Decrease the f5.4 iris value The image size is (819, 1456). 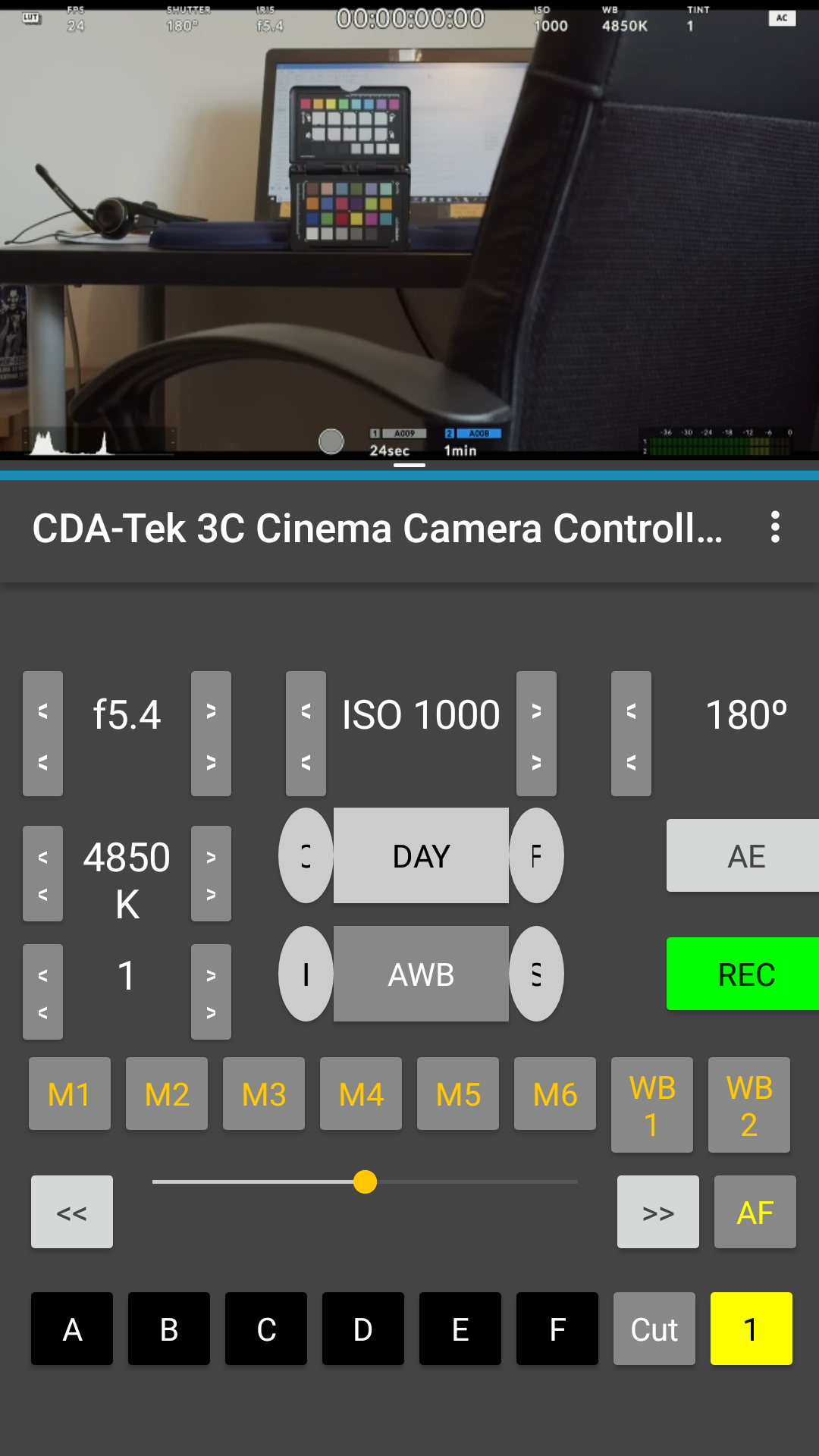tap(42, 733)
